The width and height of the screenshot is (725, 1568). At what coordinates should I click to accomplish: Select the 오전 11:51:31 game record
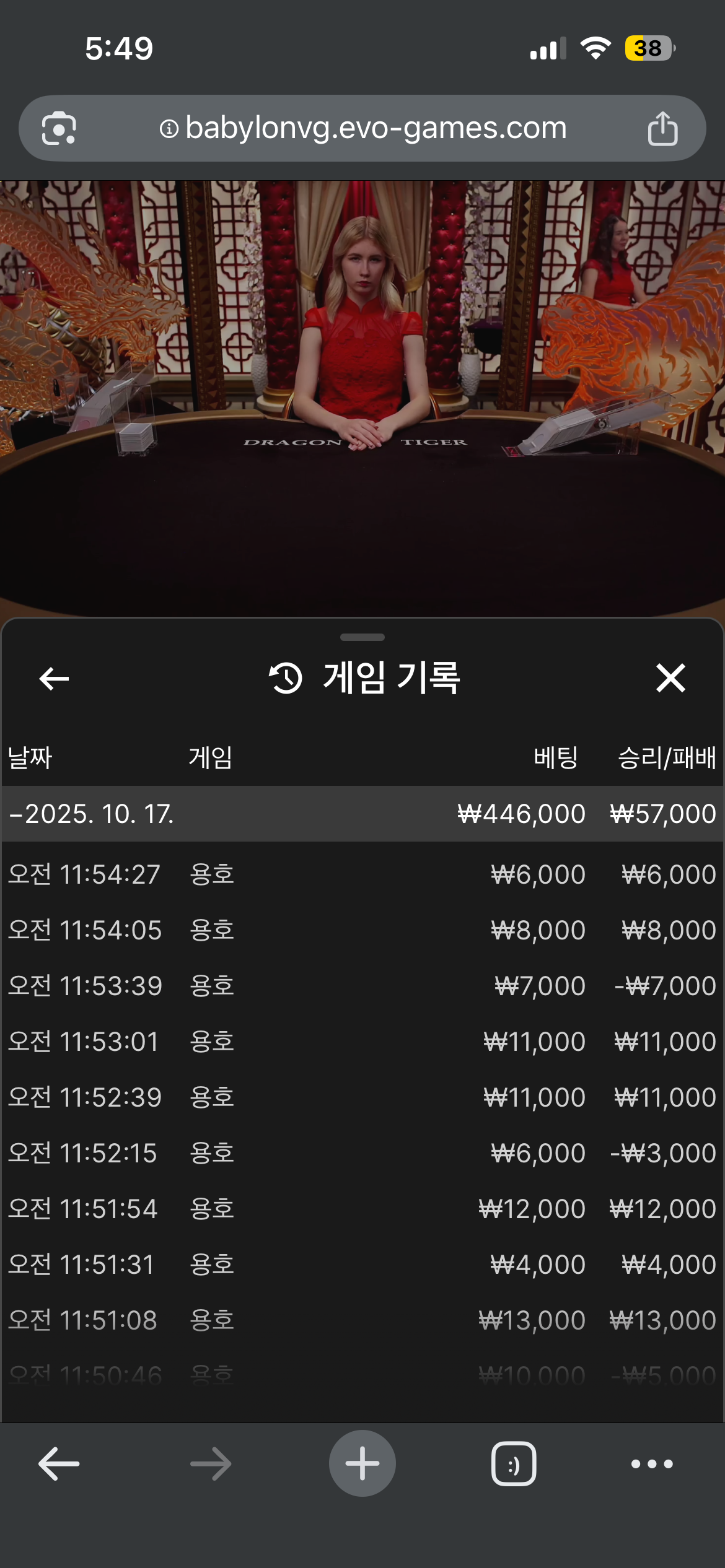[362, 1265]
